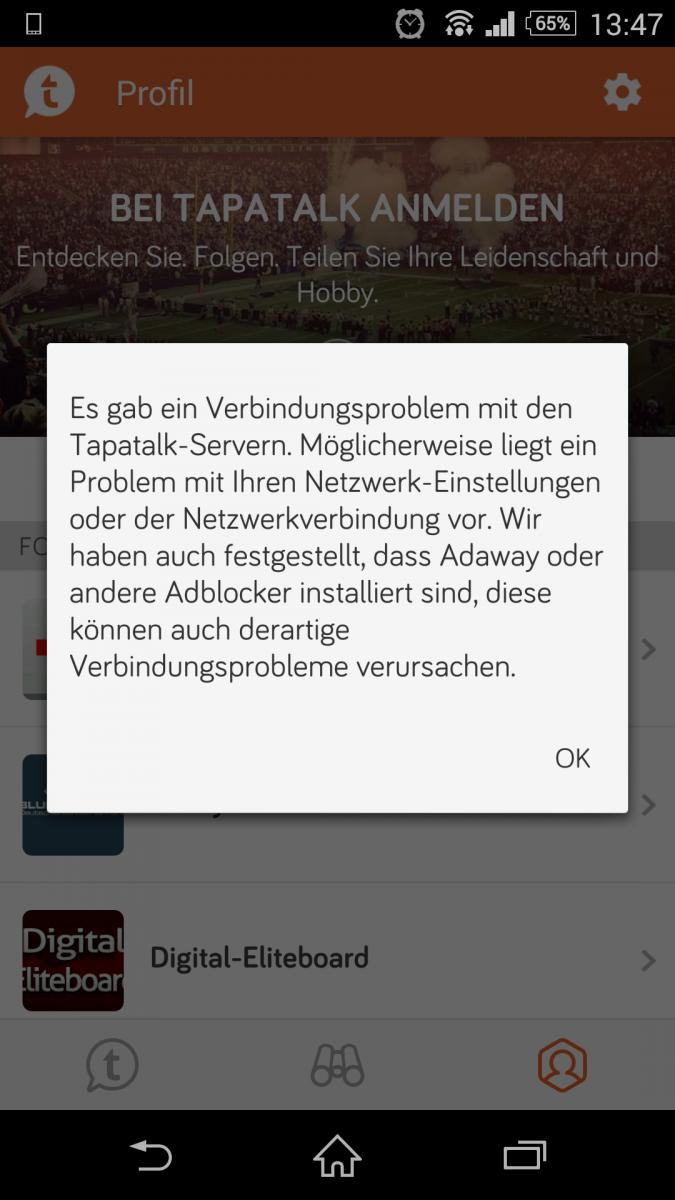Go back with the system back button
675x1200 pixels.
151,1156
